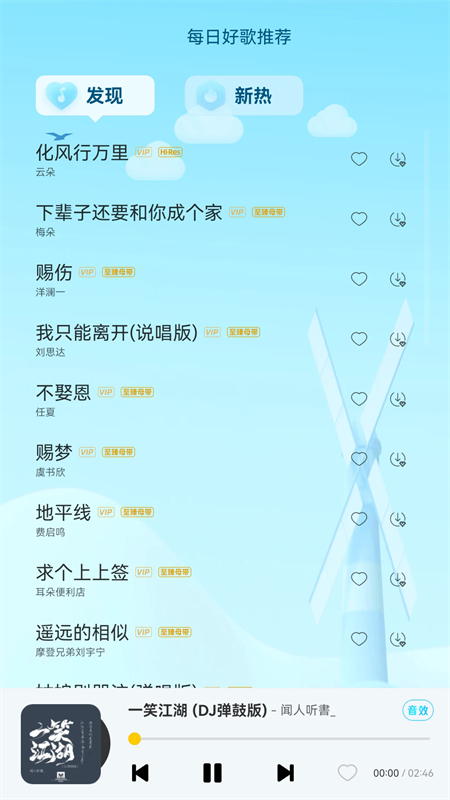450x800 pixels.
Task: Download the song 化风行万里
Action: click(x=398, y=160)
